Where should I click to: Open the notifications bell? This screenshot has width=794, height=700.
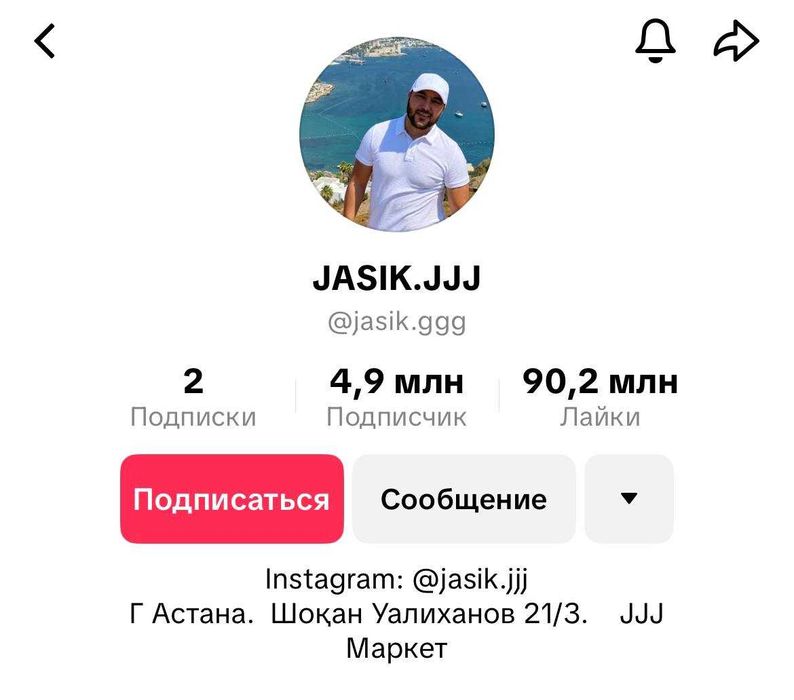click(x=656, y=40)
